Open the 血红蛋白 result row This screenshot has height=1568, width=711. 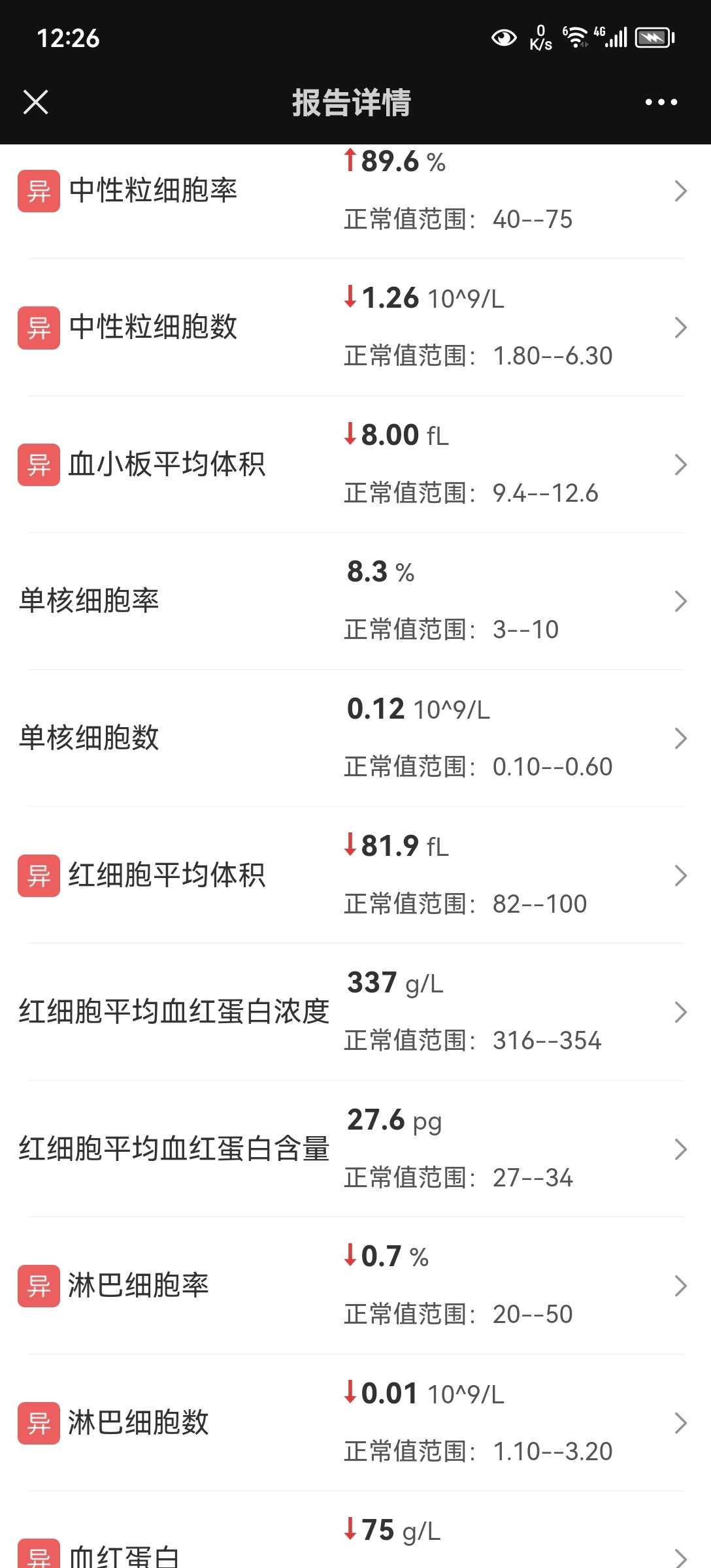355,1530
